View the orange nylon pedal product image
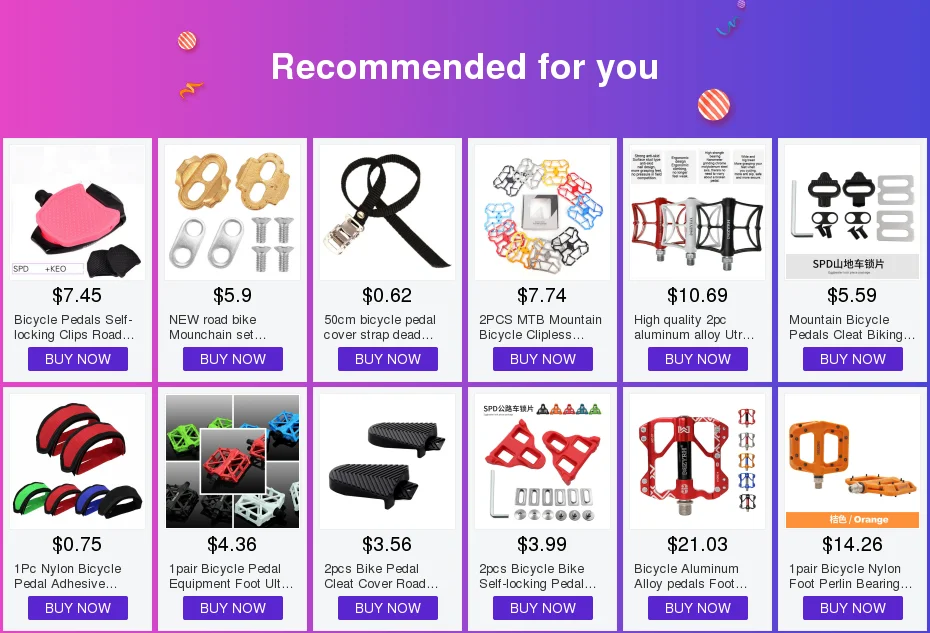 tap(853, 462)
